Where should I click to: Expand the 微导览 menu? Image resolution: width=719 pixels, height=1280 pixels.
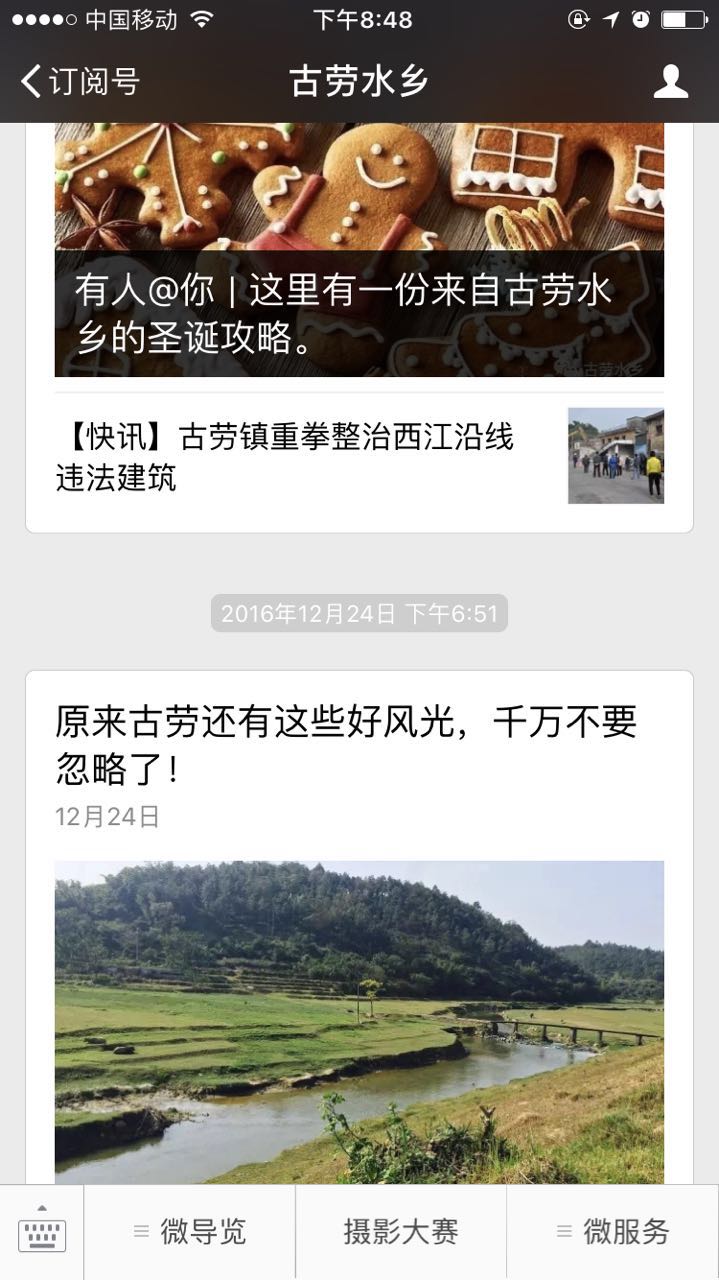coord(190,1232)
